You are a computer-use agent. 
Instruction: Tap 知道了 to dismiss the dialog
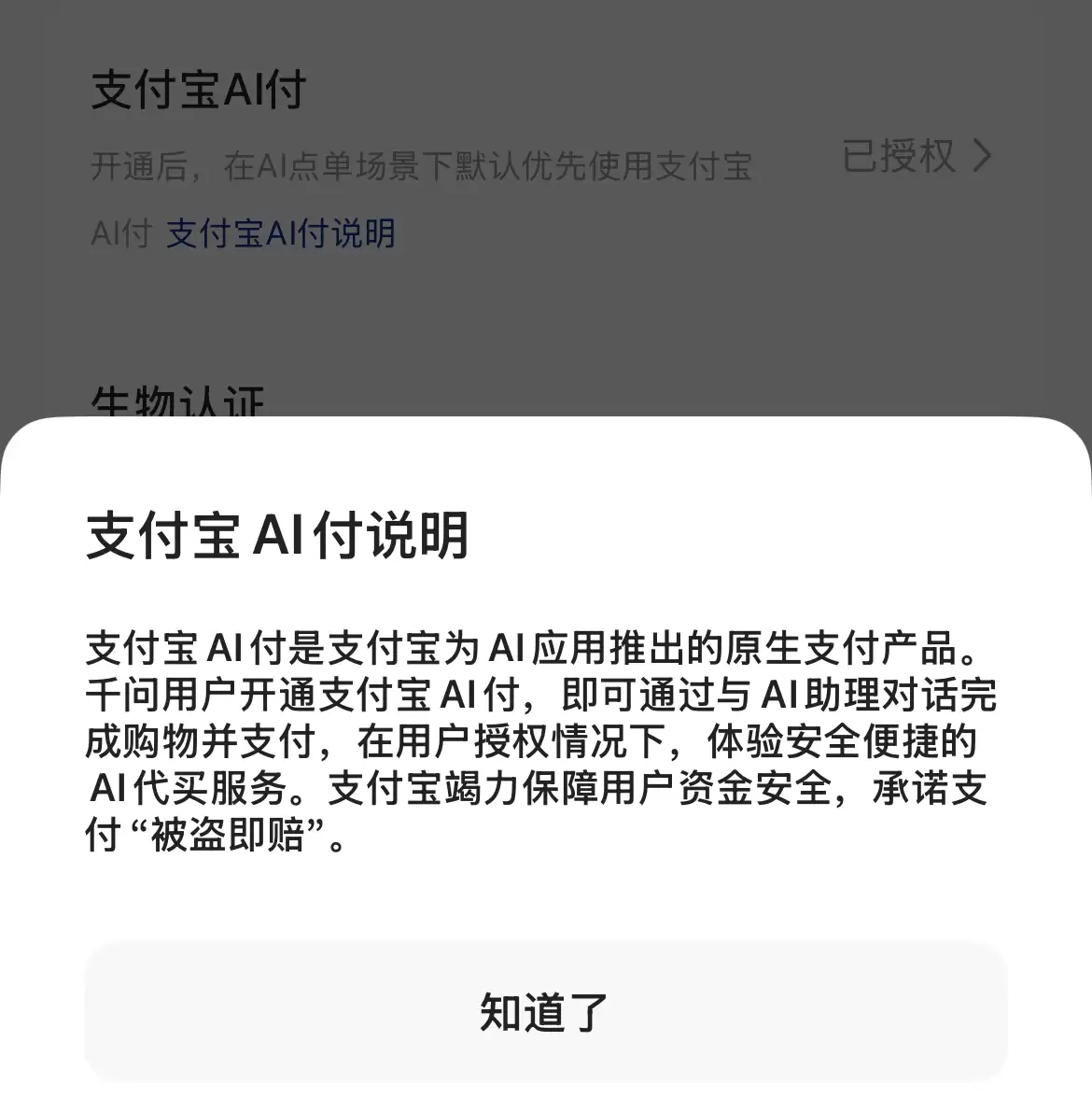(x=545, y=1012)
